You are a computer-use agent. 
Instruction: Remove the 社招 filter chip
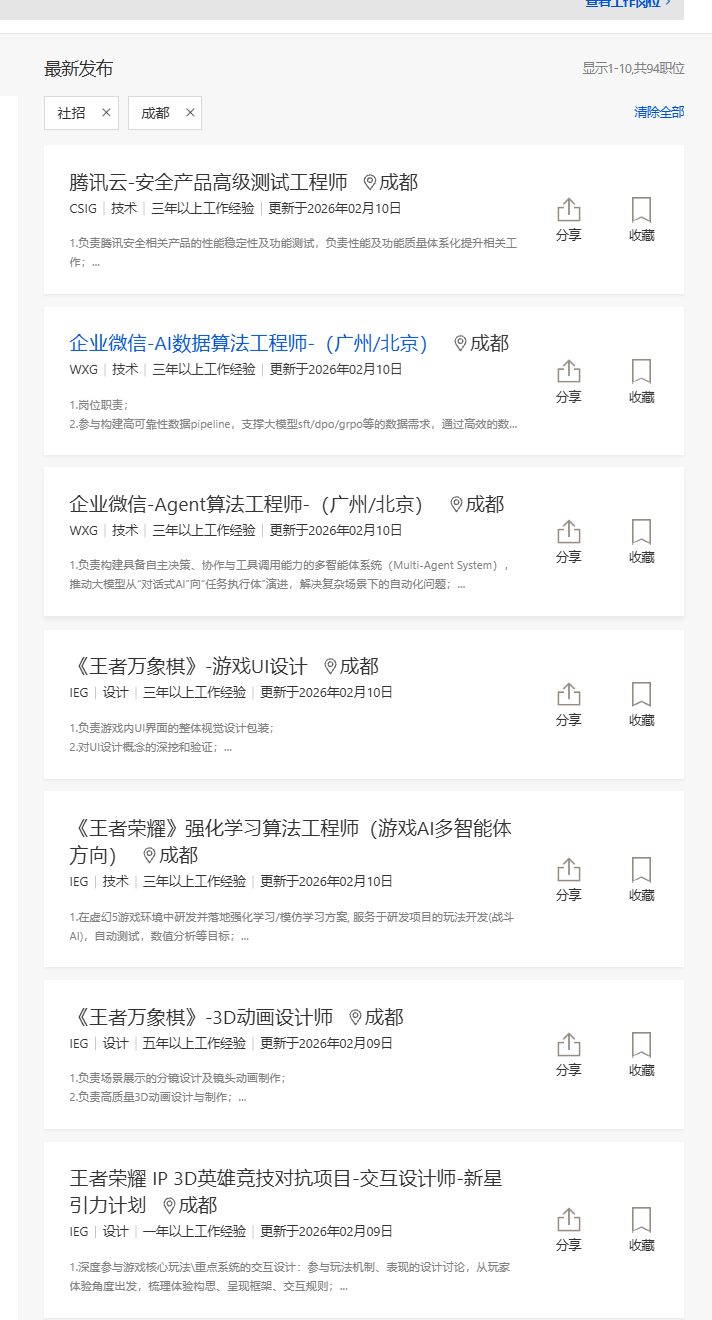[106, 113]
